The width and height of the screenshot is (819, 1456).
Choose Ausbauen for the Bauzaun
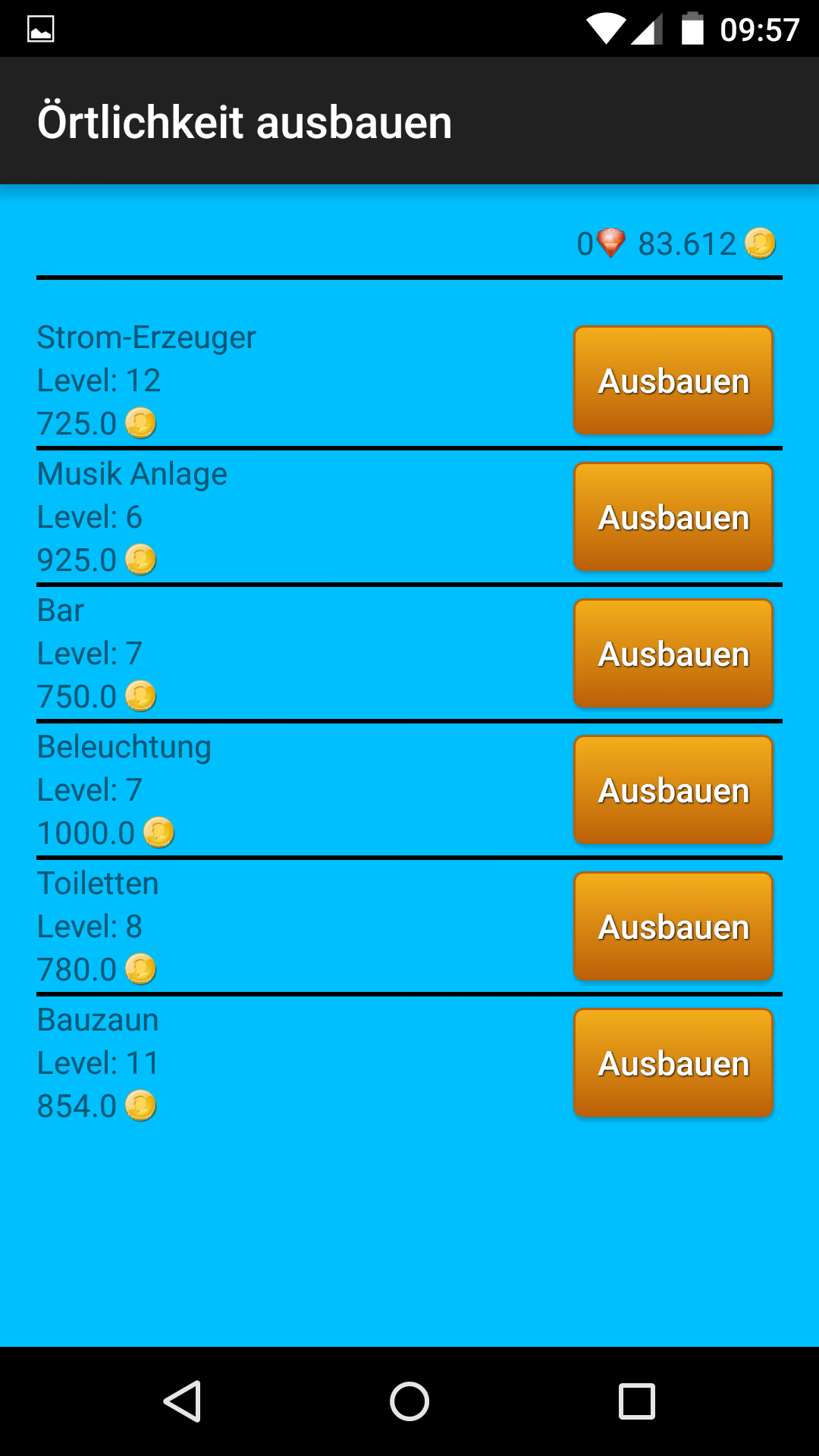(673, 1063)
